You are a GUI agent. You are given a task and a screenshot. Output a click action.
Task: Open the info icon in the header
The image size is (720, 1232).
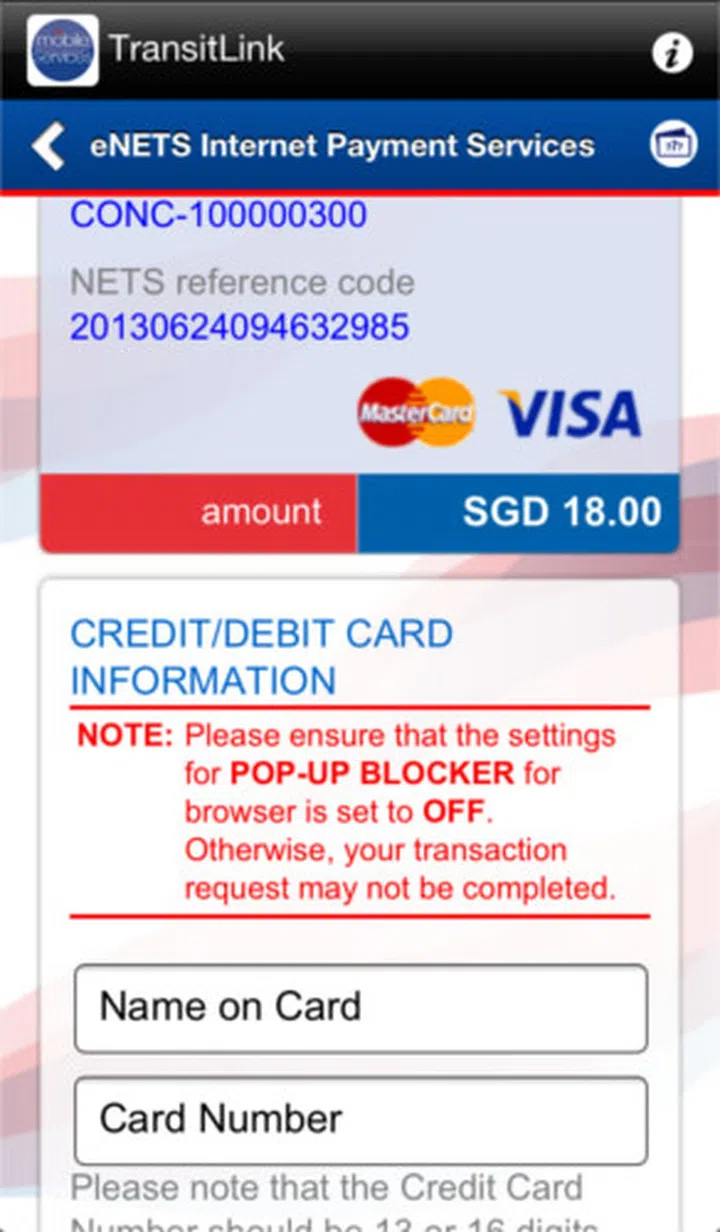[672, 52]
